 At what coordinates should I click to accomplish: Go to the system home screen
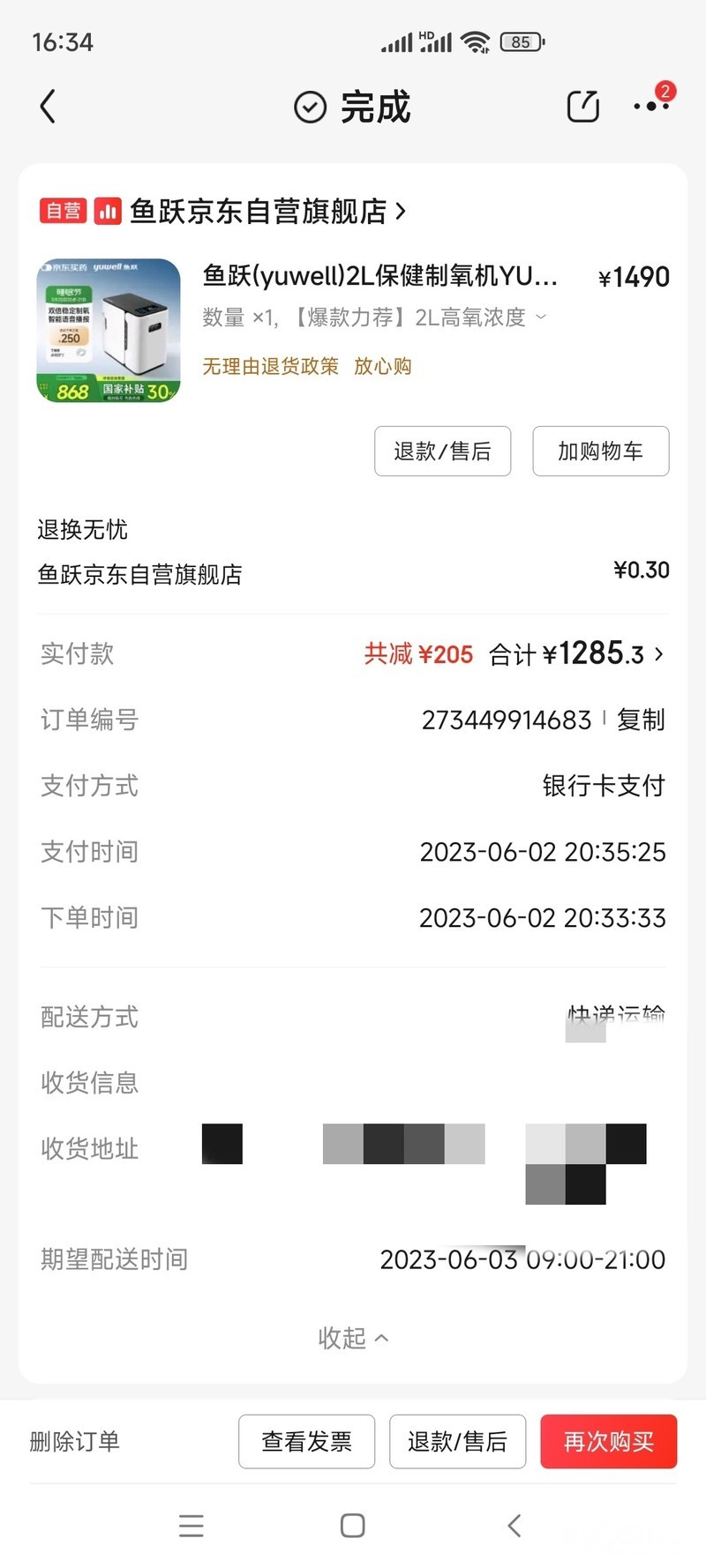coord(353,1526)
